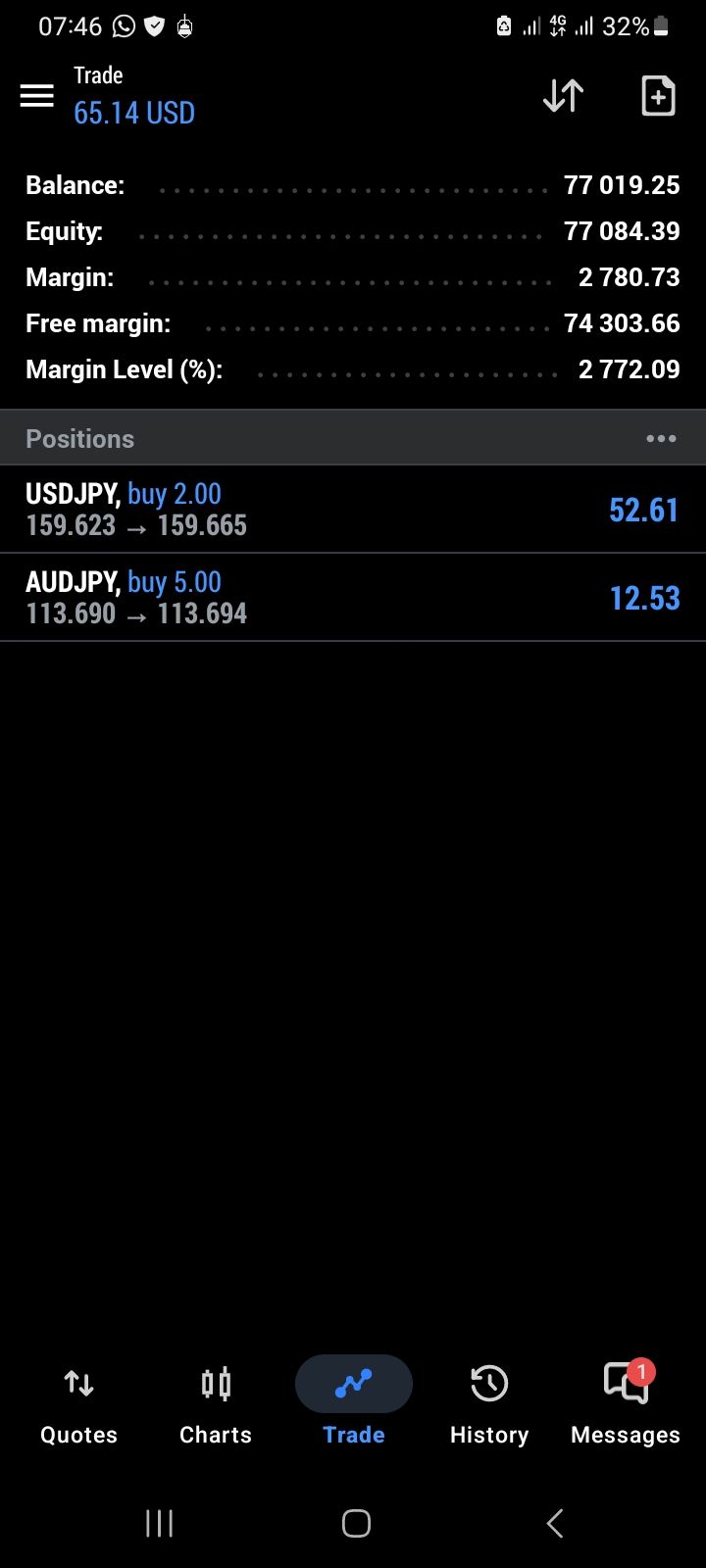Open the USDJPY buy 2.00 position
Viewport: 706px width, 1568px height.
[x=353, y=510]
